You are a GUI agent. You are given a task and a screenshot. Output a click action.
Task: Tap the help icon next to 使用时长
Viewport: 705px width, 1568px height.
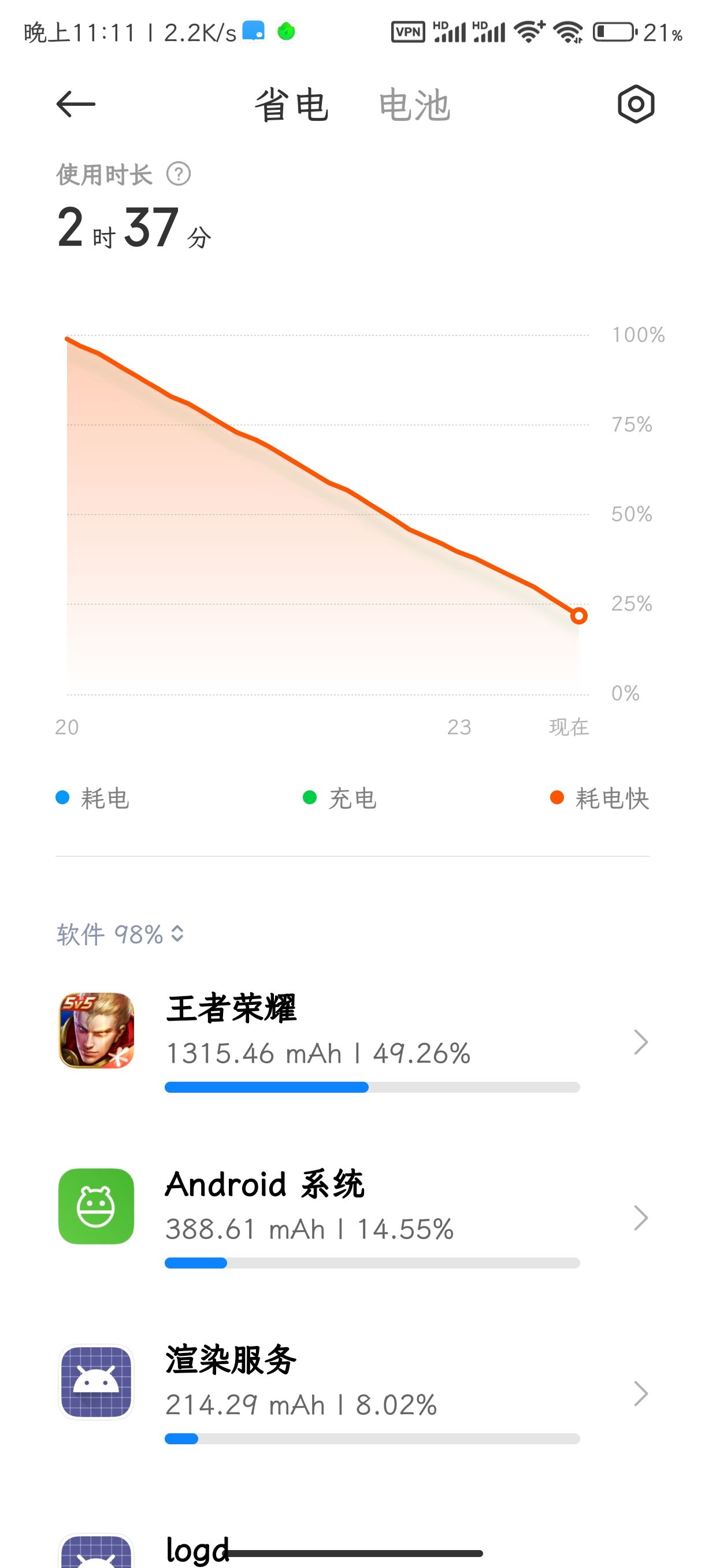click(x=178, y=174)
